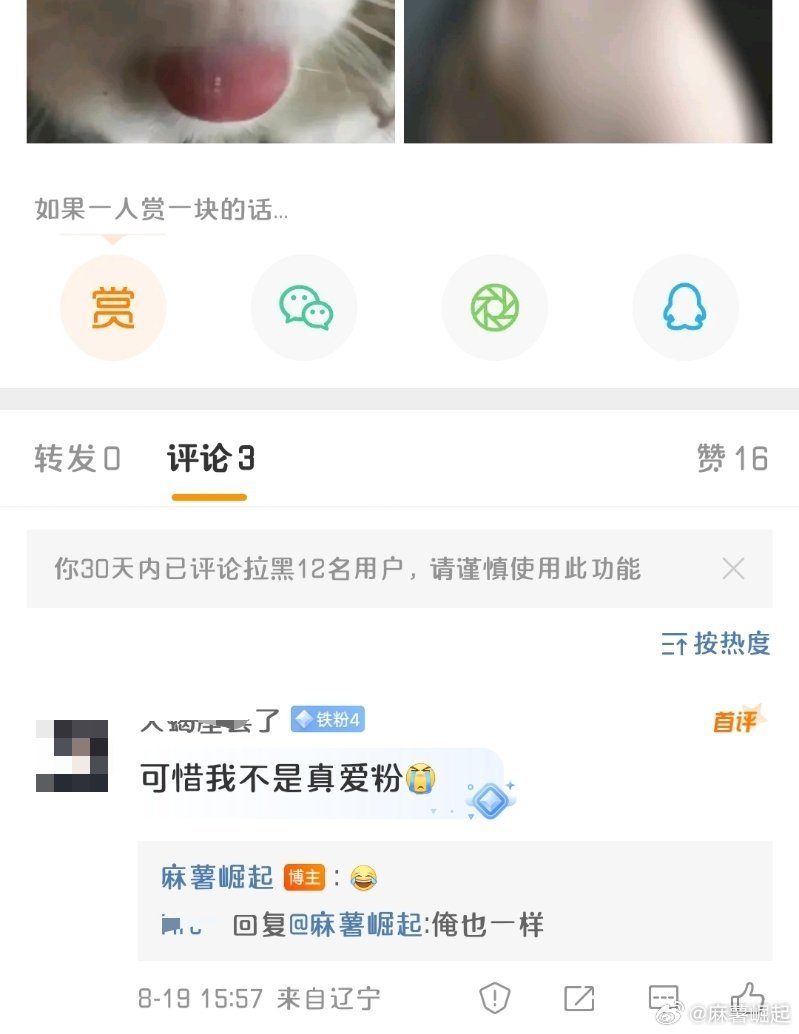799x1034 pixels.
Task: Open the left cat photo
Action: point(210,70)
